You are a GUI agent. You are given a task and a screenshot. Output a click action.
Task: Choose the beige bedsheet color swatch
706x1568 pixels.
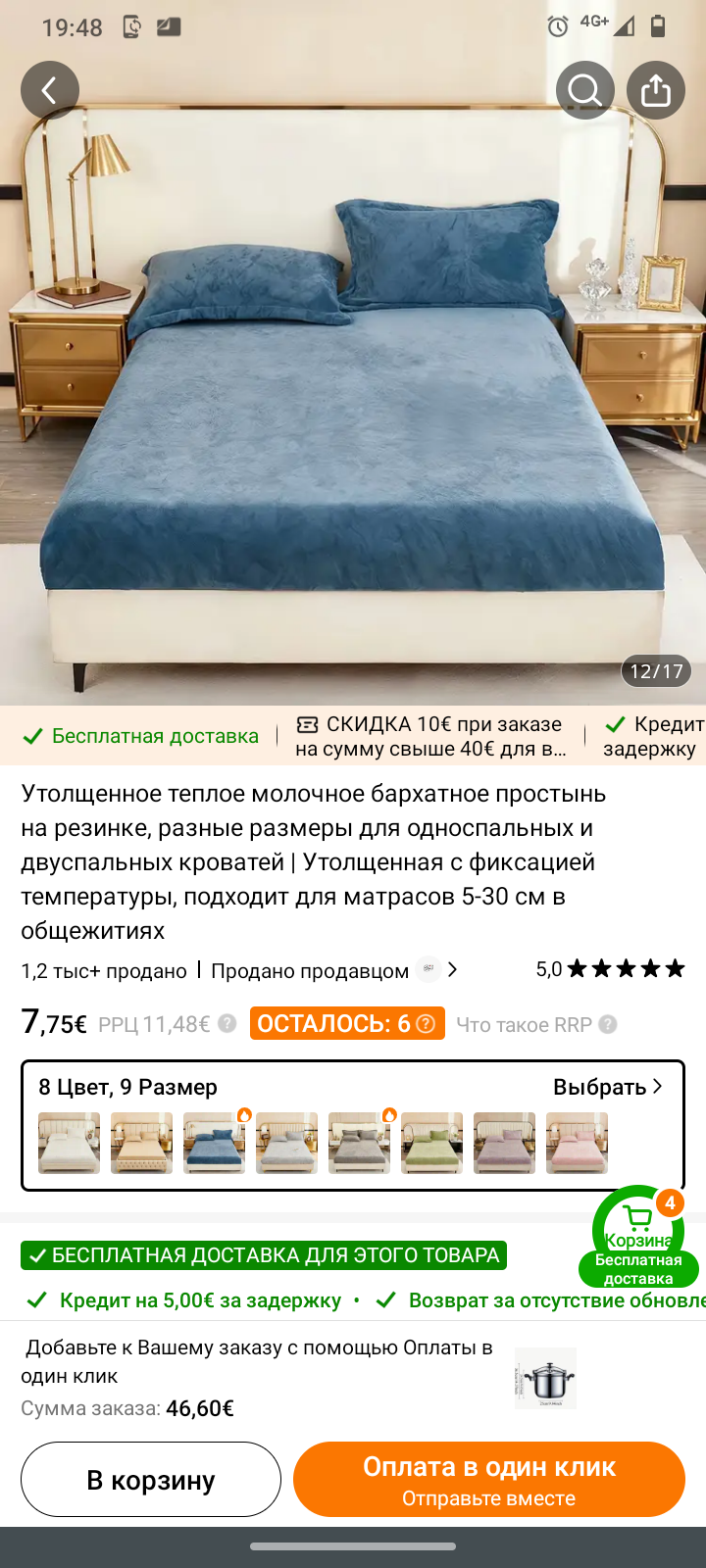click(x=141, y=1143)
